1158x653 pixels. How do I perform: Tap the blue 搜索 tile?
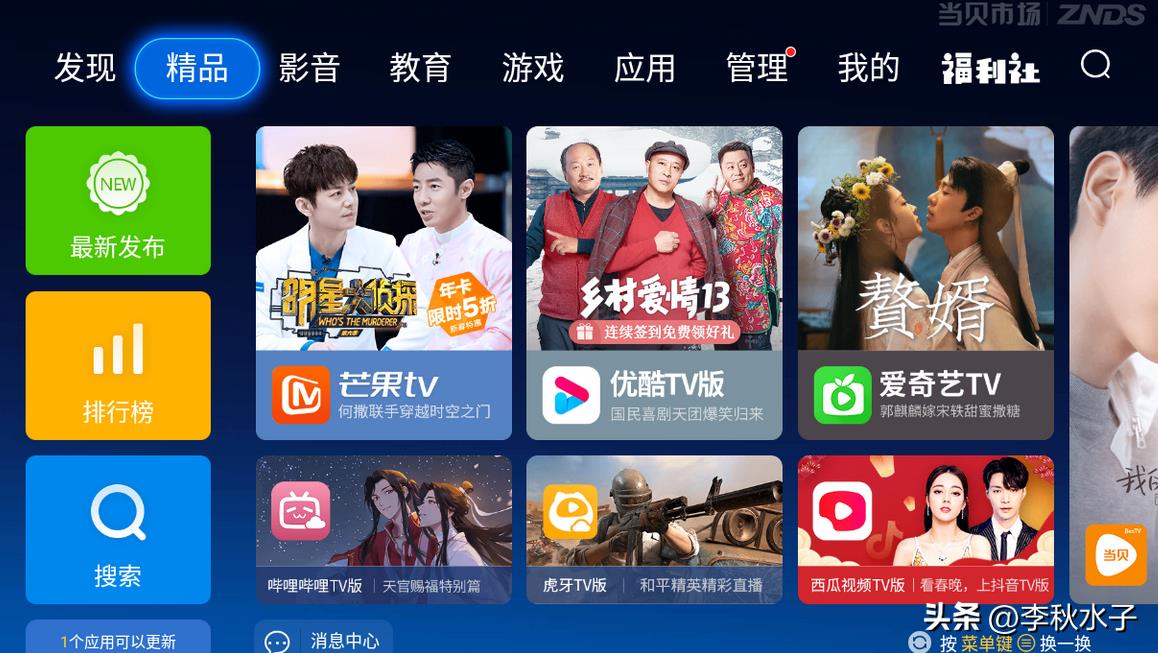118,529
